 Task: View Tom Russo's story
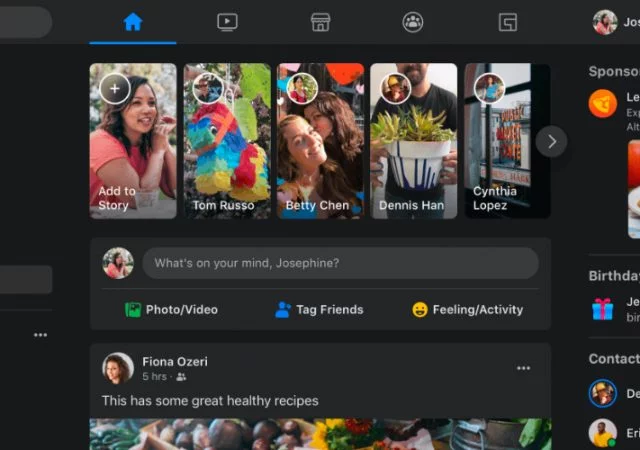(226, 141)
